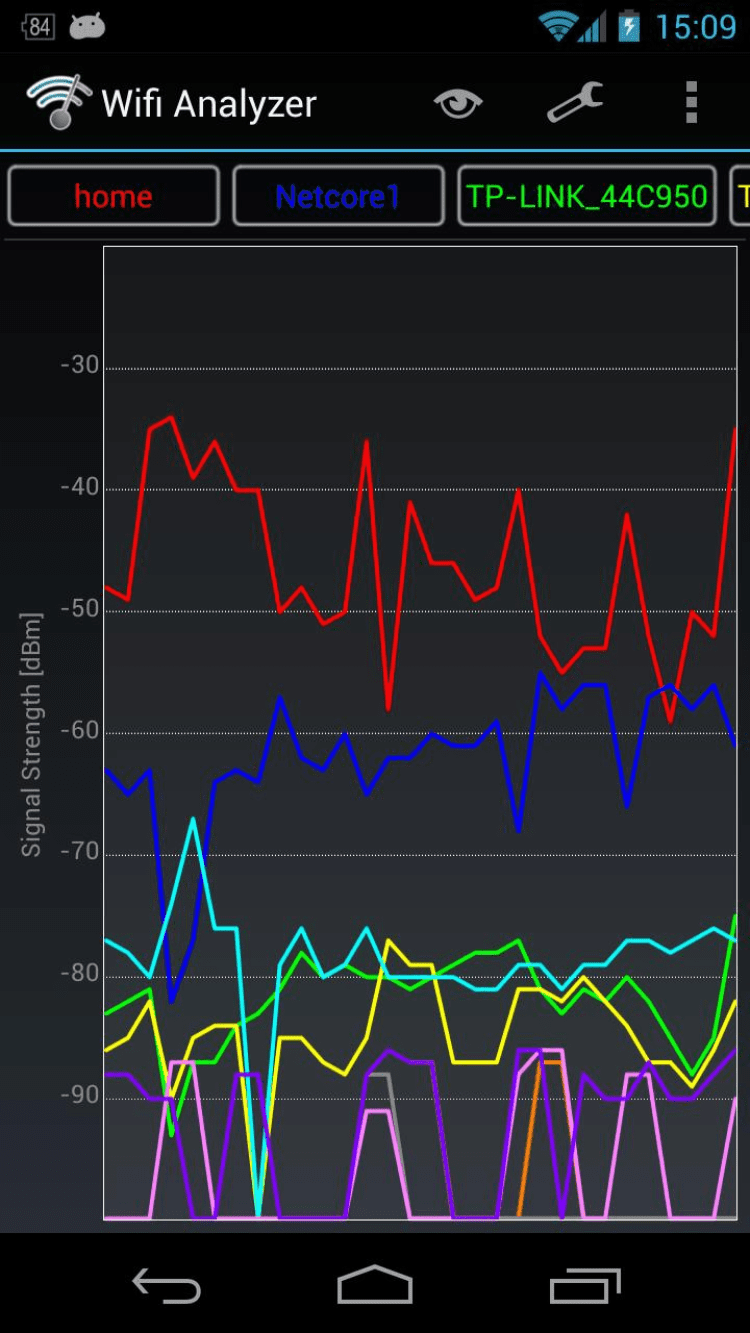Open the recent apps view
750x1333 pixels.
coord(585,1285)
